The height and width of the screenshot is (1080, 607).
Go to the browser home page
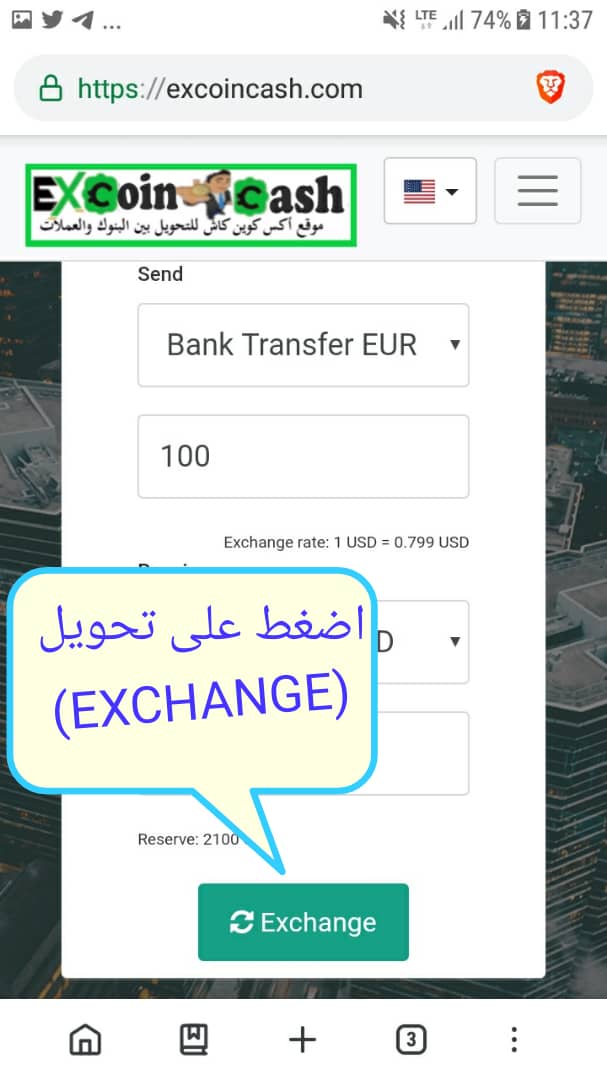(x=86, y=1040)
